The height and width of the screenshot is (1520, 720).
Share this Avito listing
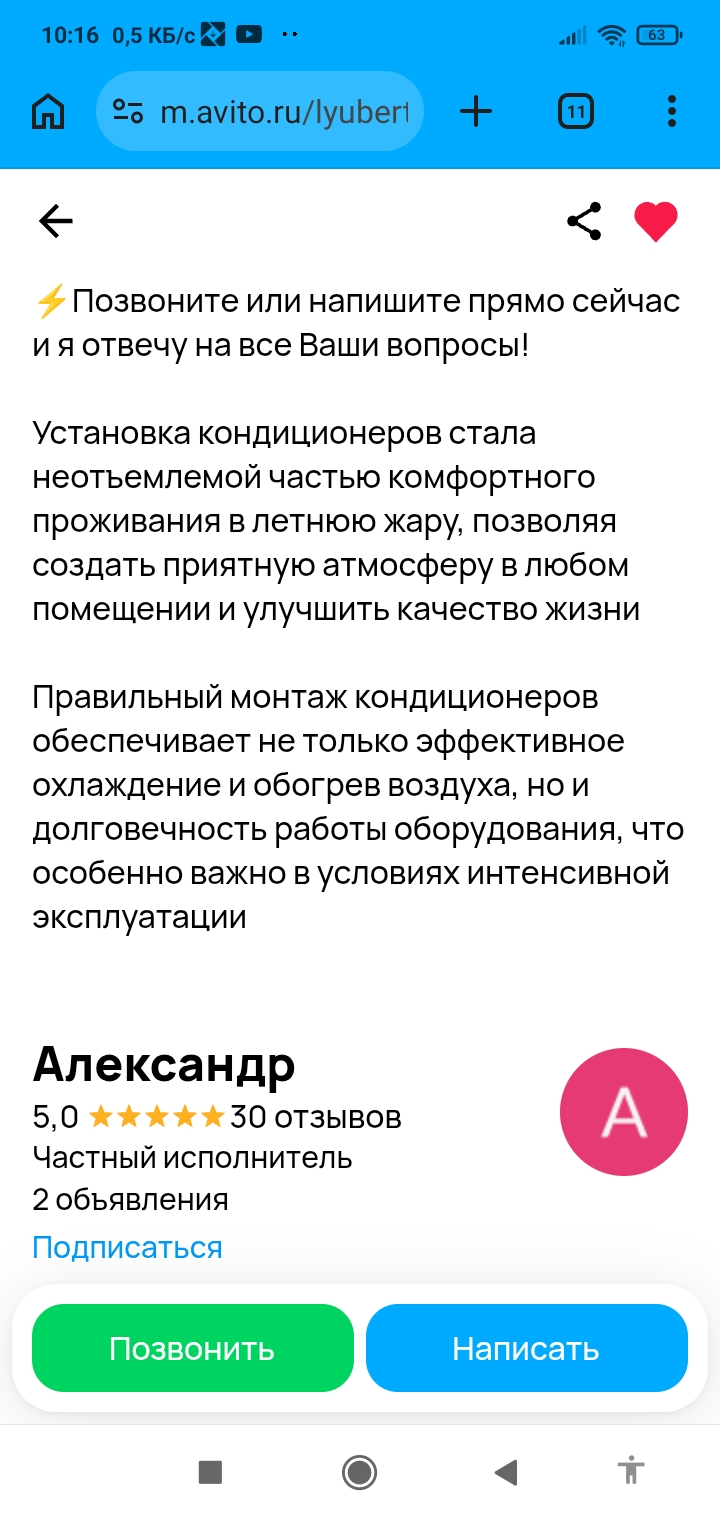(584, 221)
